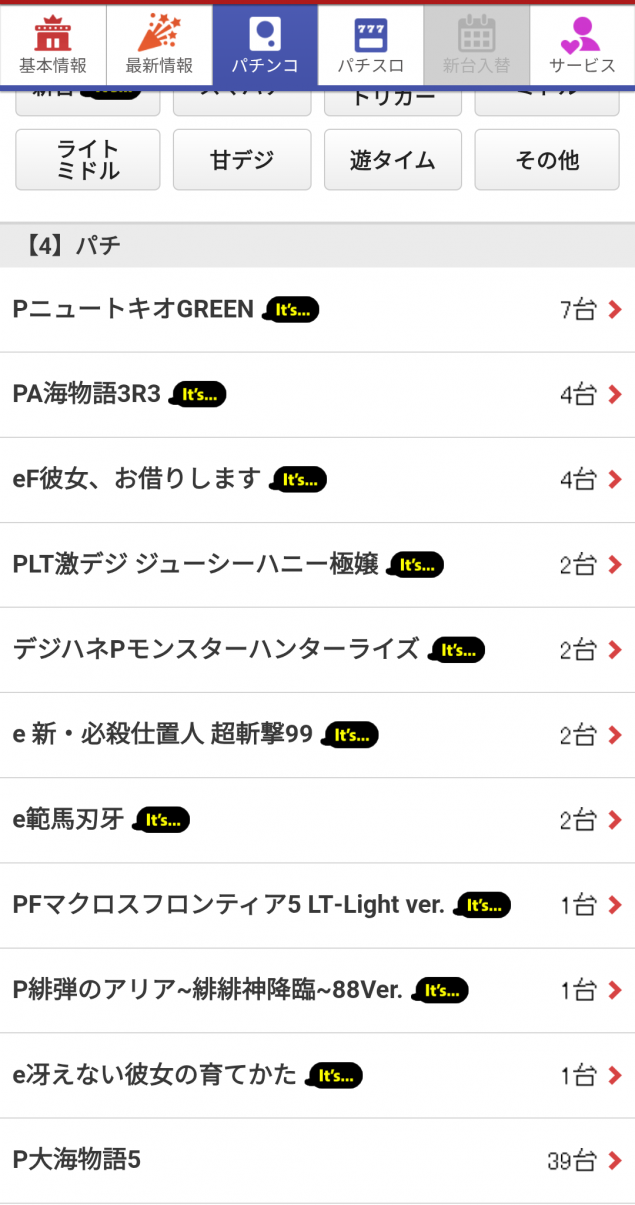This screenshot has height=1205, width=635.
Task: Open the PA海物語3R3 row
Action: (317, 395)
